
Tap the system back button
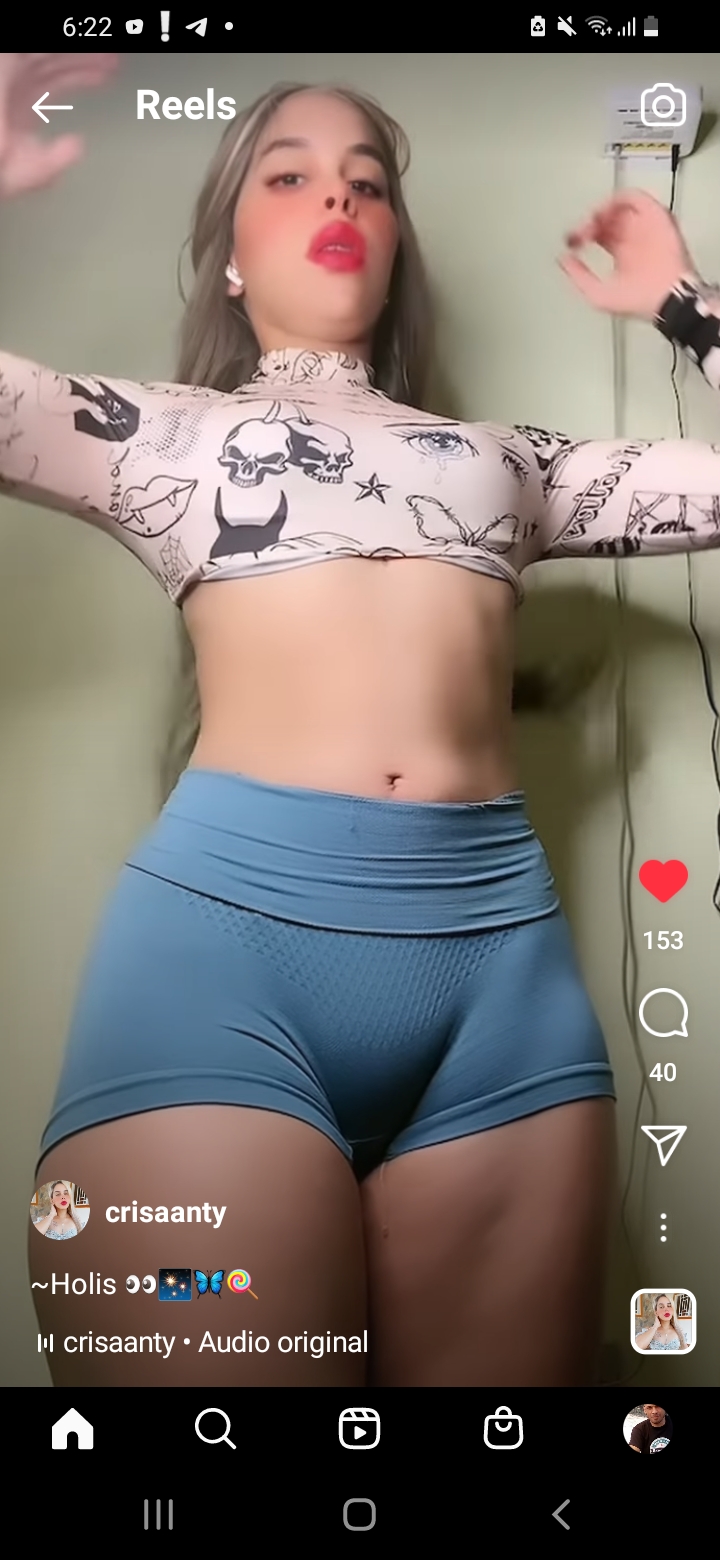tap(561, 1514)
